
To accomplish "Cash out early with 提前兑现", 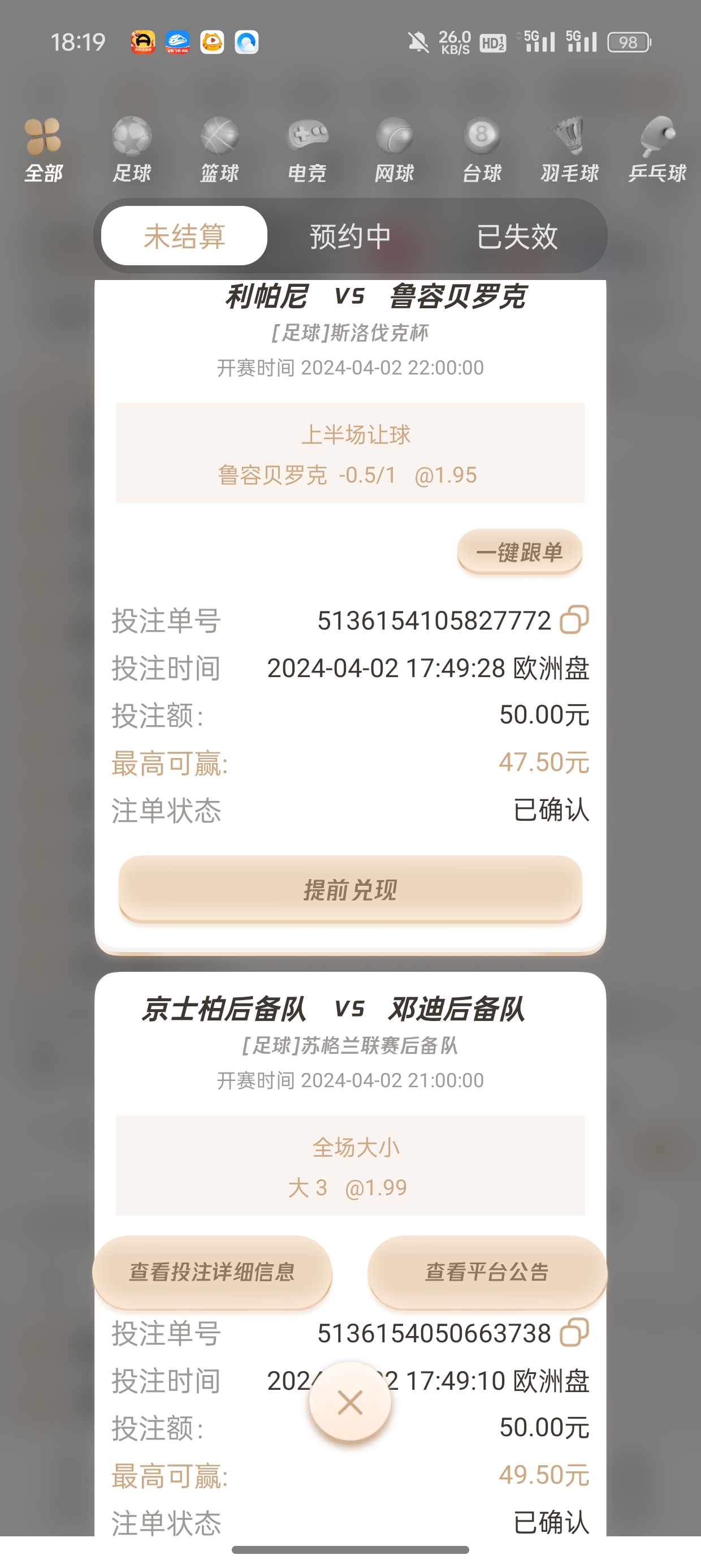I will (350, 889).
